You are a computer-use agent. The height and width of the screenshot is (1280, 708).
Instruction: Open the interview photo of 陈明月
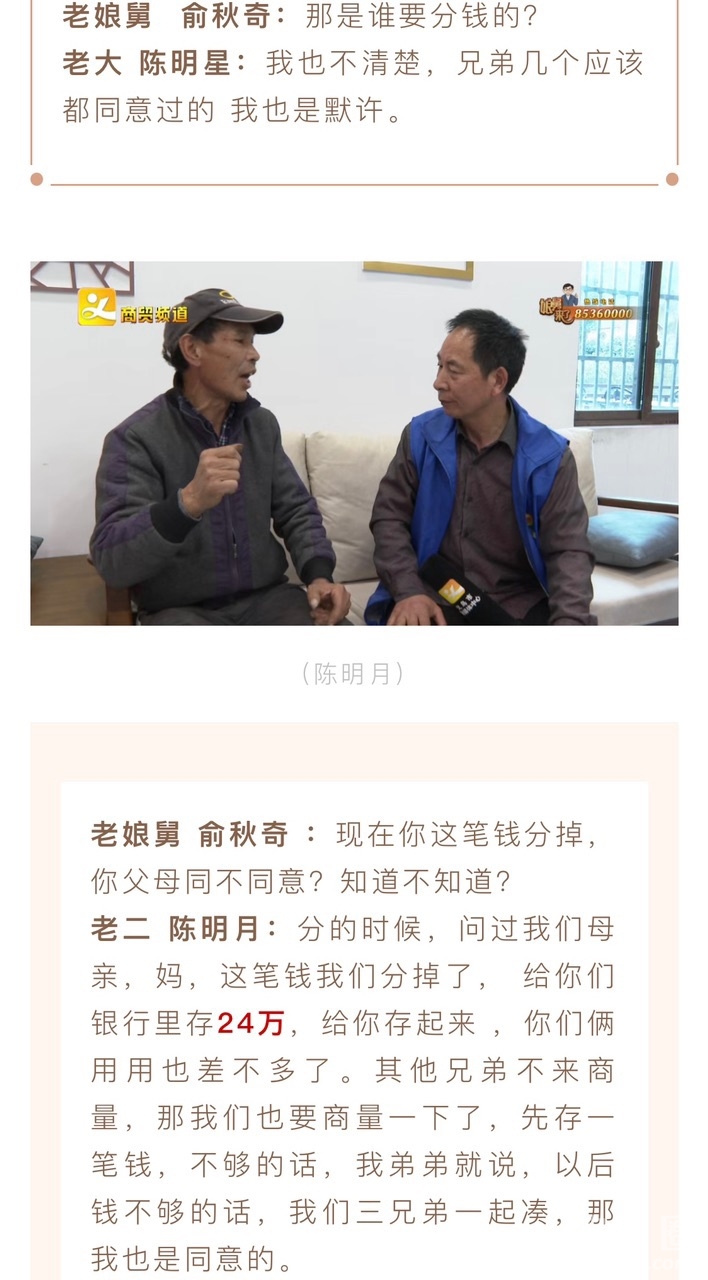pos(354,443)
